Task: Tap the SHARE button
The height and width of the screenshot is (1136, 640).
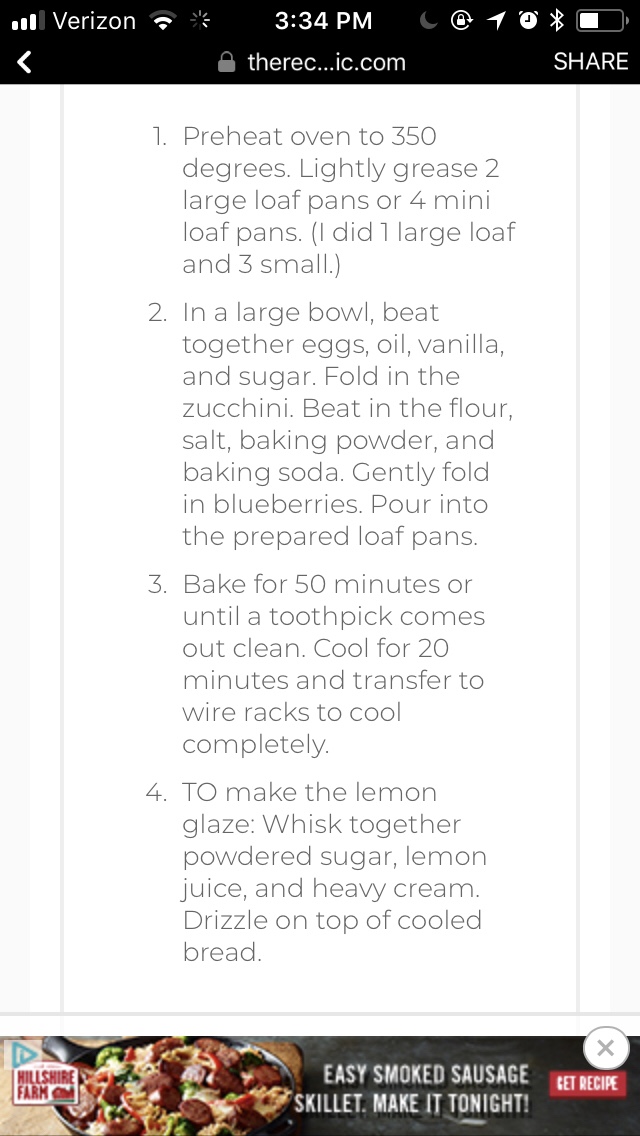Action: 590,62
